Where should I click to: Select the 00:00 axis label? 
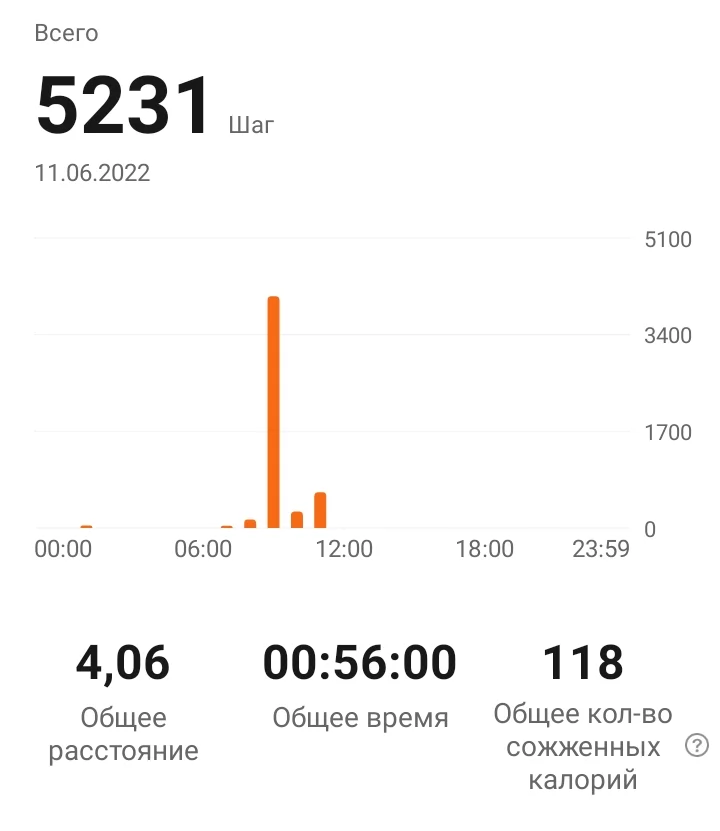click(x=65, y=548)
